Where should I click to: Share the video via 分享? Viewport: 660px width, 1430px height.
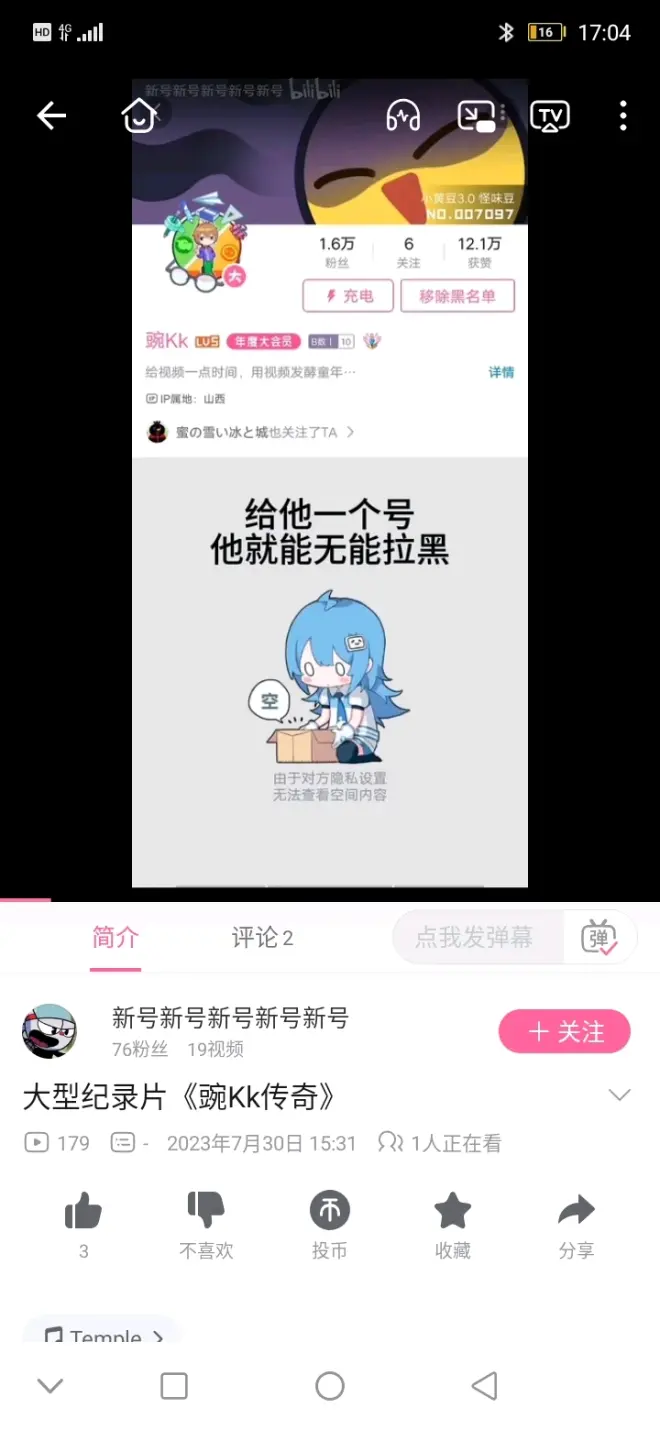tap(576, 1212)
